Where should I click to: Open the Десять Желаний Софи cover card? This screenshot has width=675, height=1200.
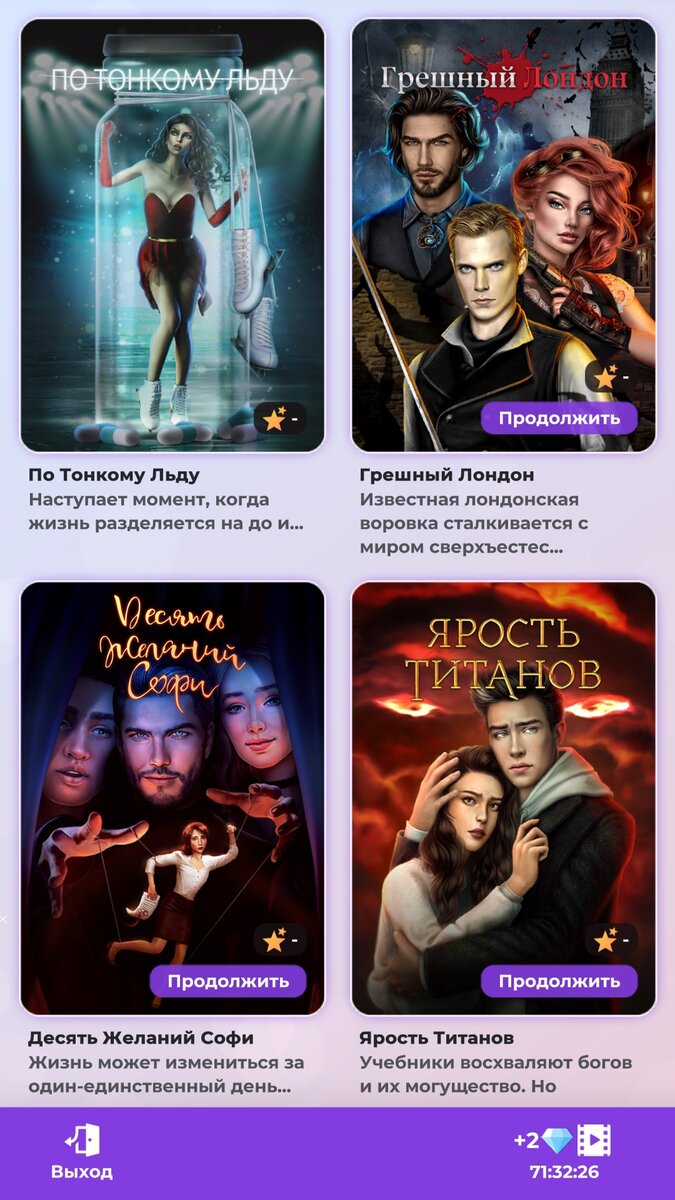[x=172, y=780]
